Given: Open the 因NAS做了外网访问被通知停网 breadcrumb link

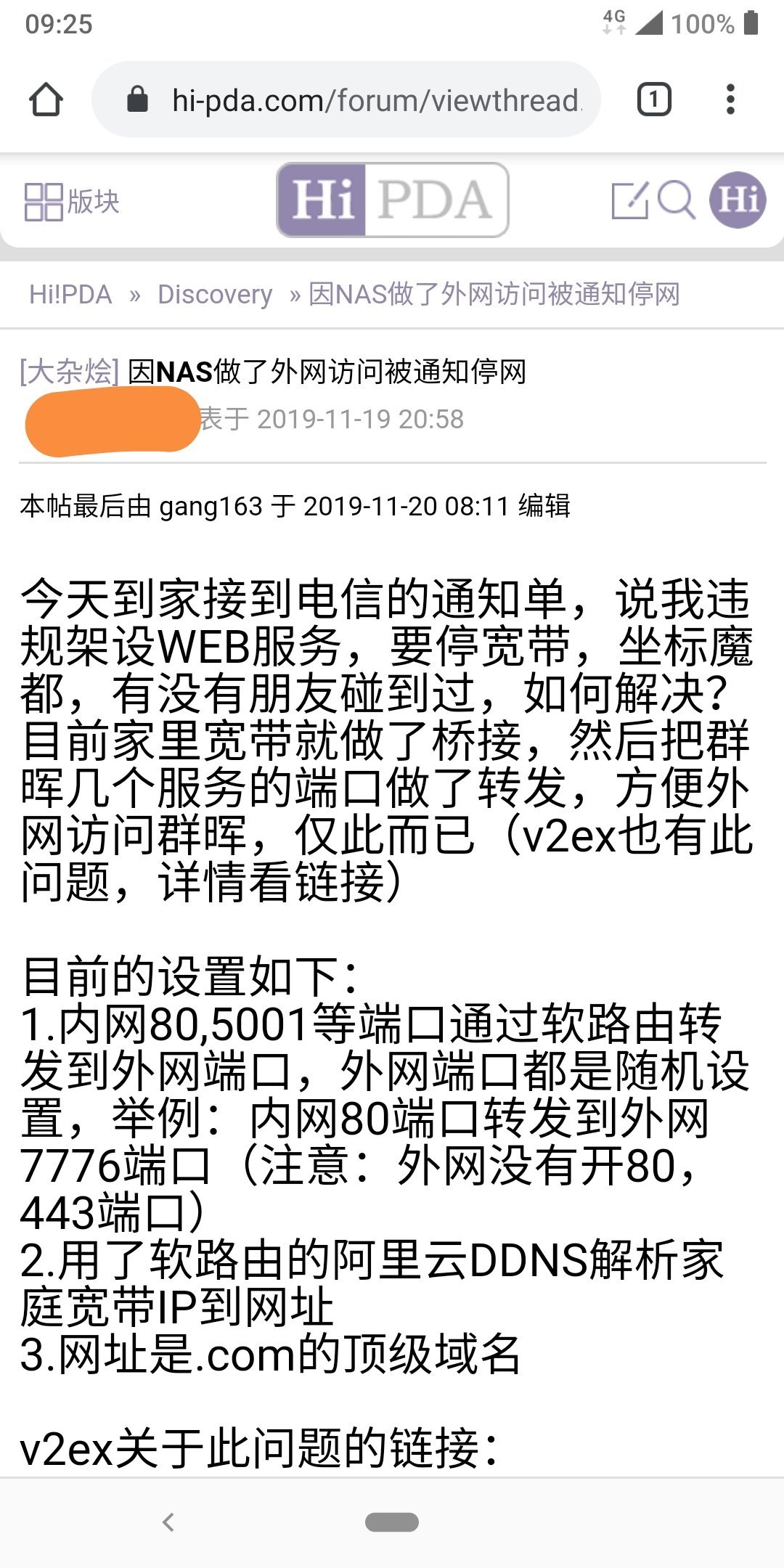Looking at the screenshot, I should [x=494, y=294].
